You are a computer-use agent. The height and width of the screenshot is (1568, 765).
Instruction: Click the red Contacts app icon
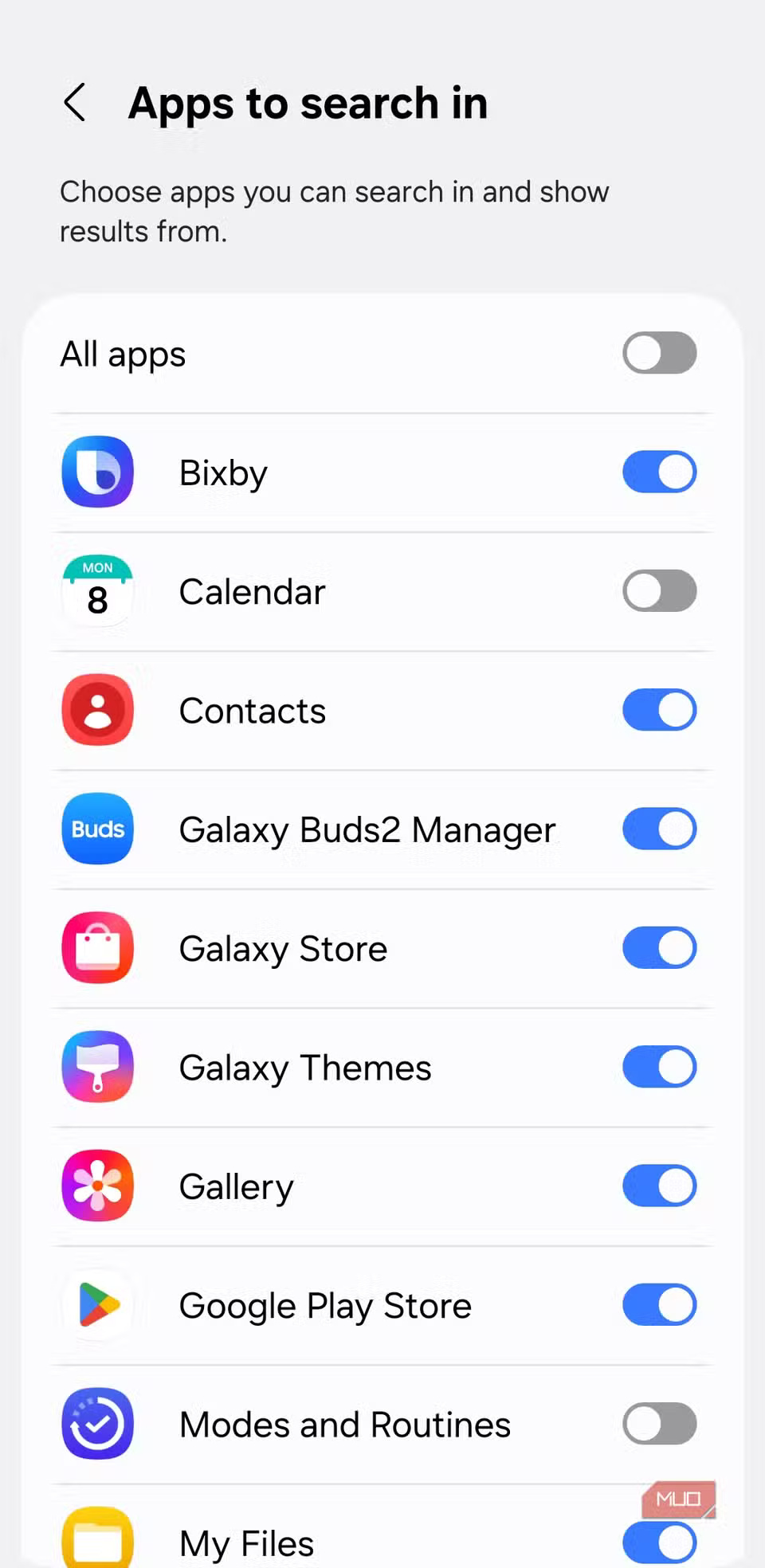click(x=97, y=710)
